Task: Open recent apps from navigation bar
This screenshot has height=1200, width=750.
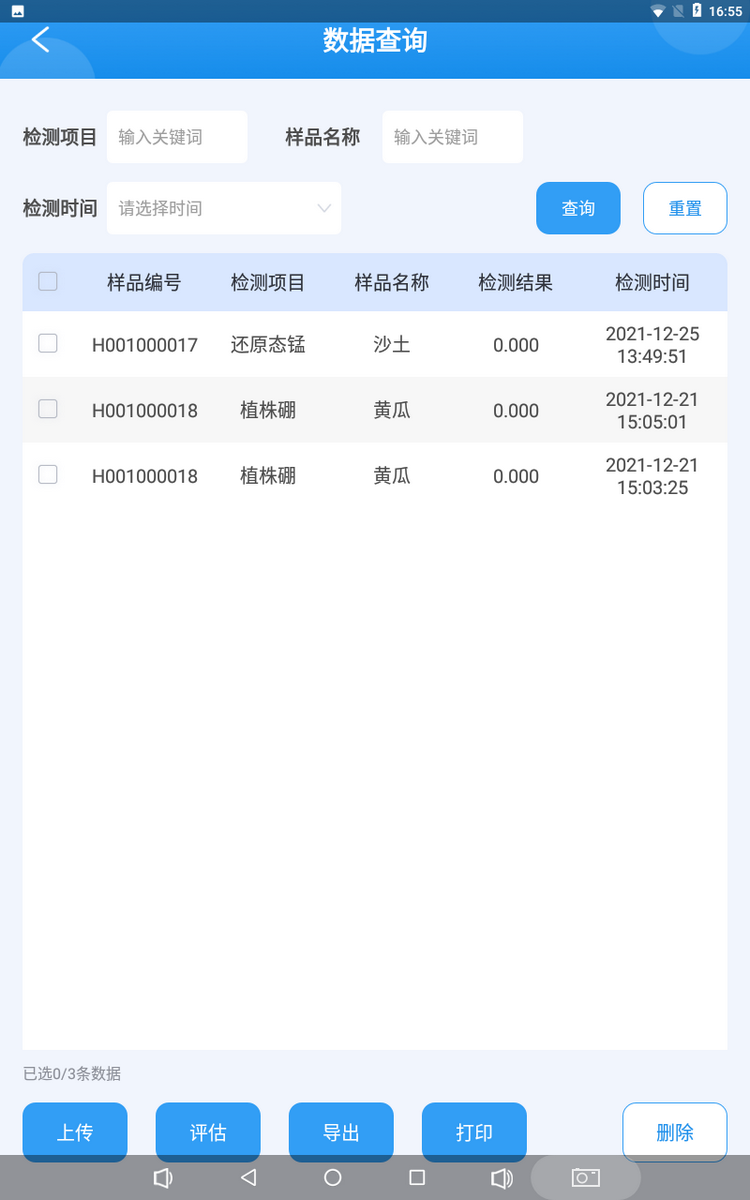Action: click(x=415, y=1177)
